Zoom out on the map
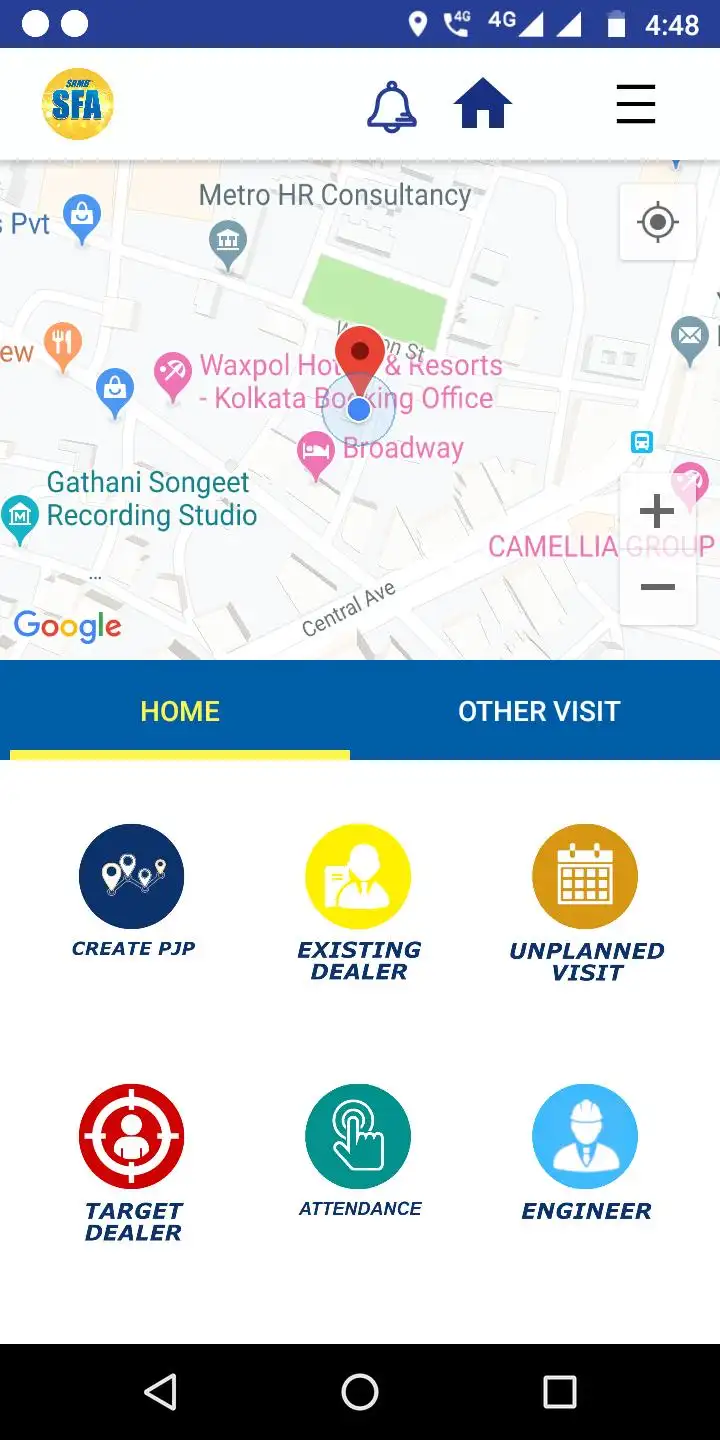720x1440 pixels. click(657, 587)
